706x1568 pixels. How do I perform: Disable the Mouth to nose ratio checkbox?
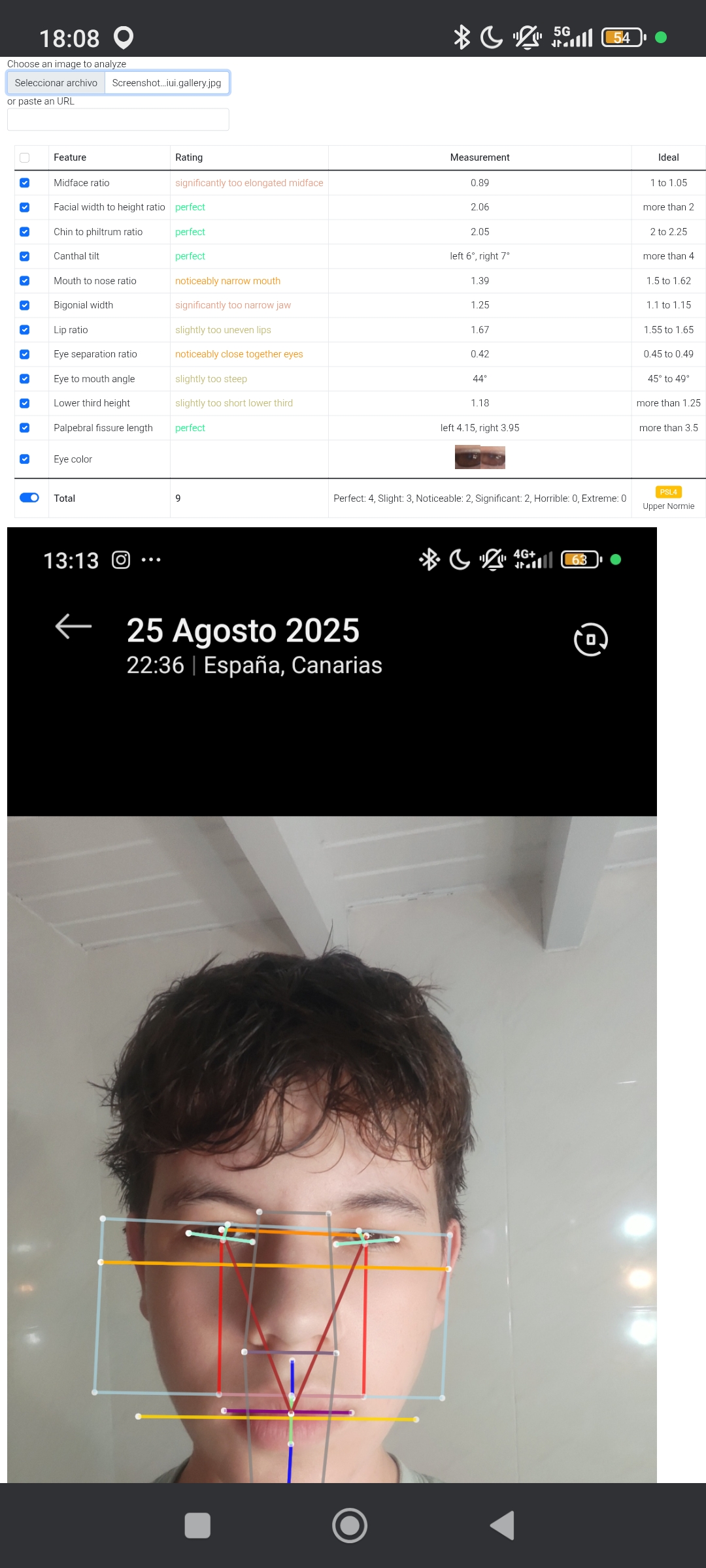pyautogui.click(x=25, y=281)
